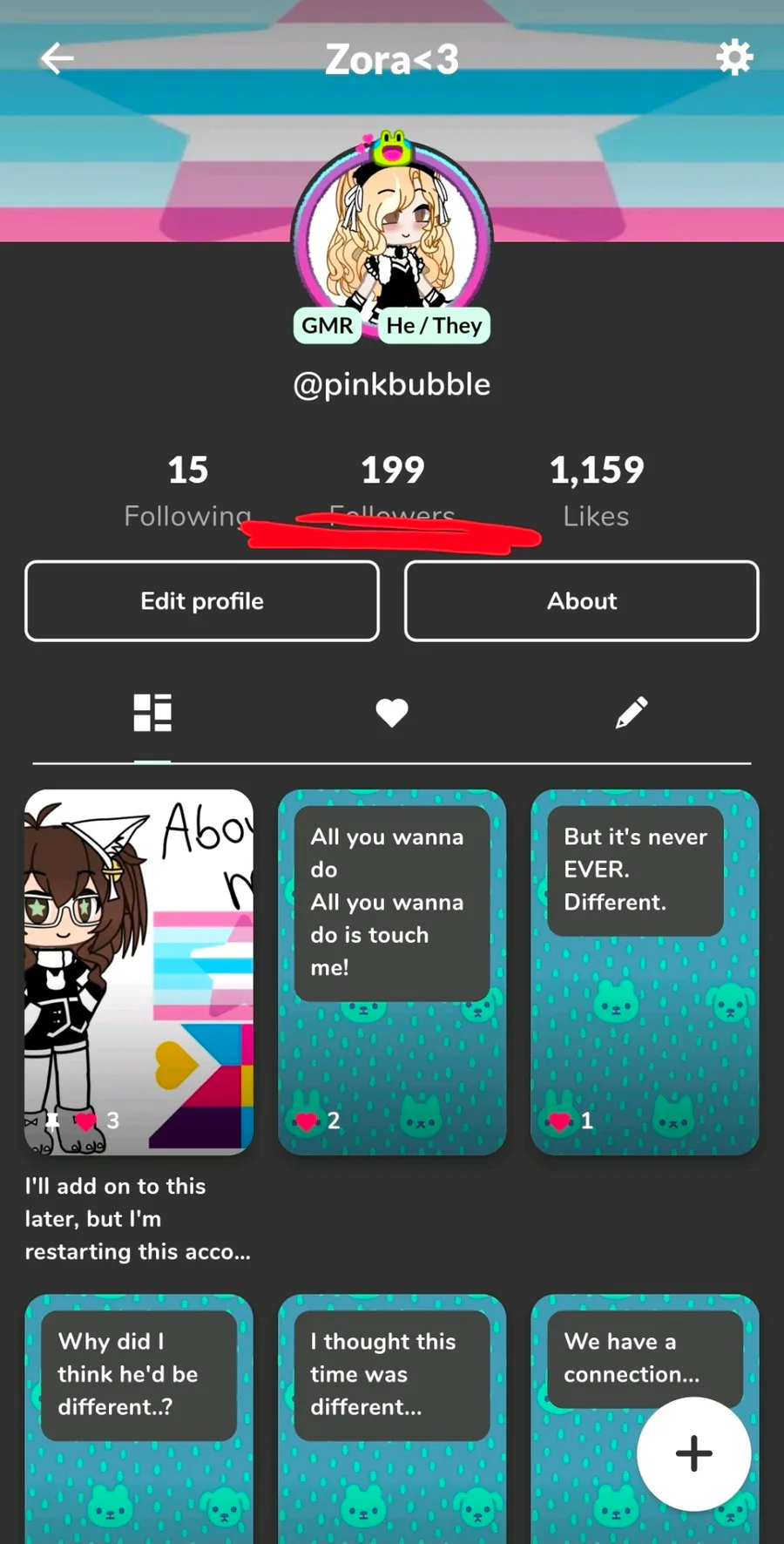The width and height of the screenshot is (784, 1544).
Task: Open the "I thought this time was different..." post
Action: (x=392, y=1420)
